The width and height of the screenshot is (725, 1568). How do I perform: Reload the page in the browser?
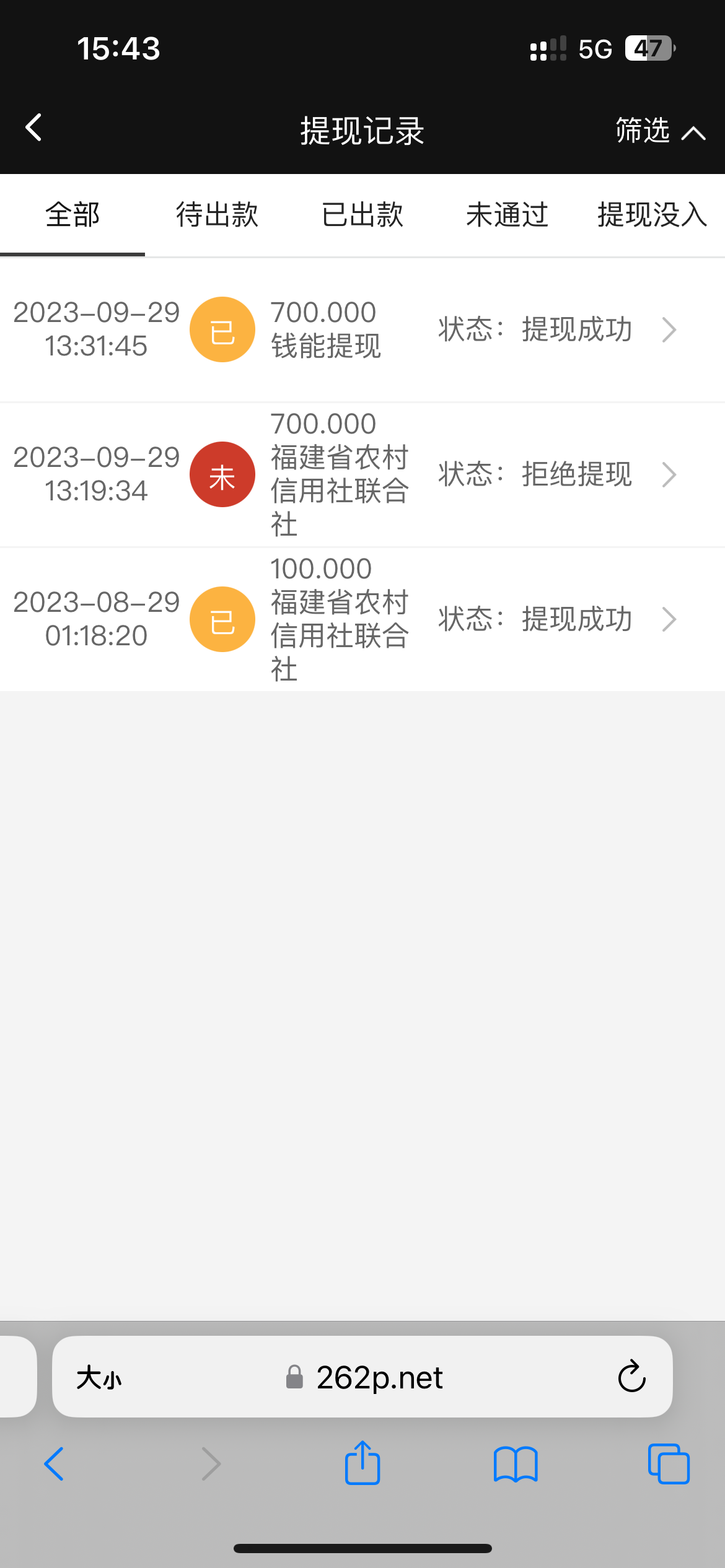[631, 1377]
